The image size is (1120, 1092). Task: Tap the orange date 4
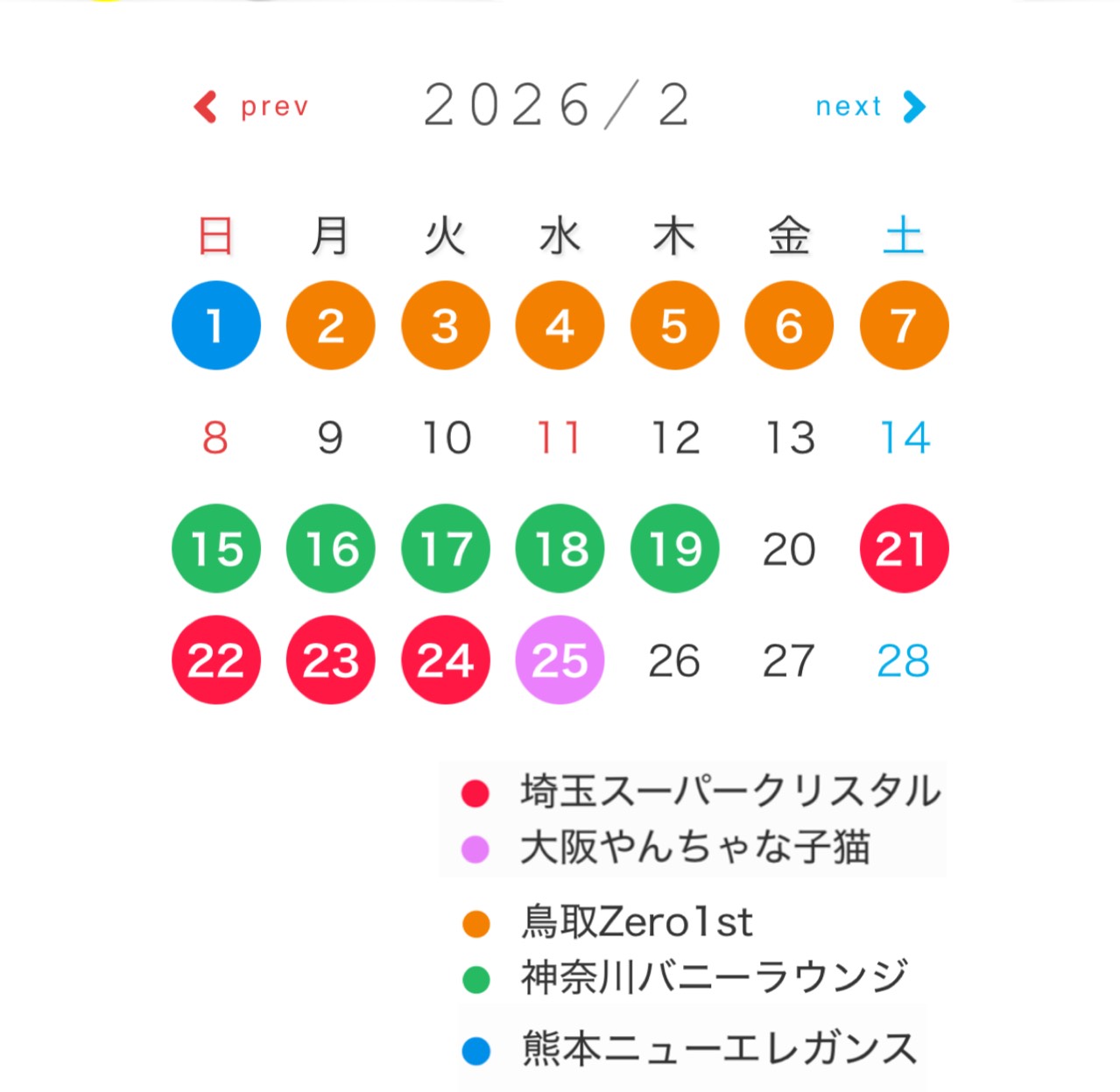[560, 326]
